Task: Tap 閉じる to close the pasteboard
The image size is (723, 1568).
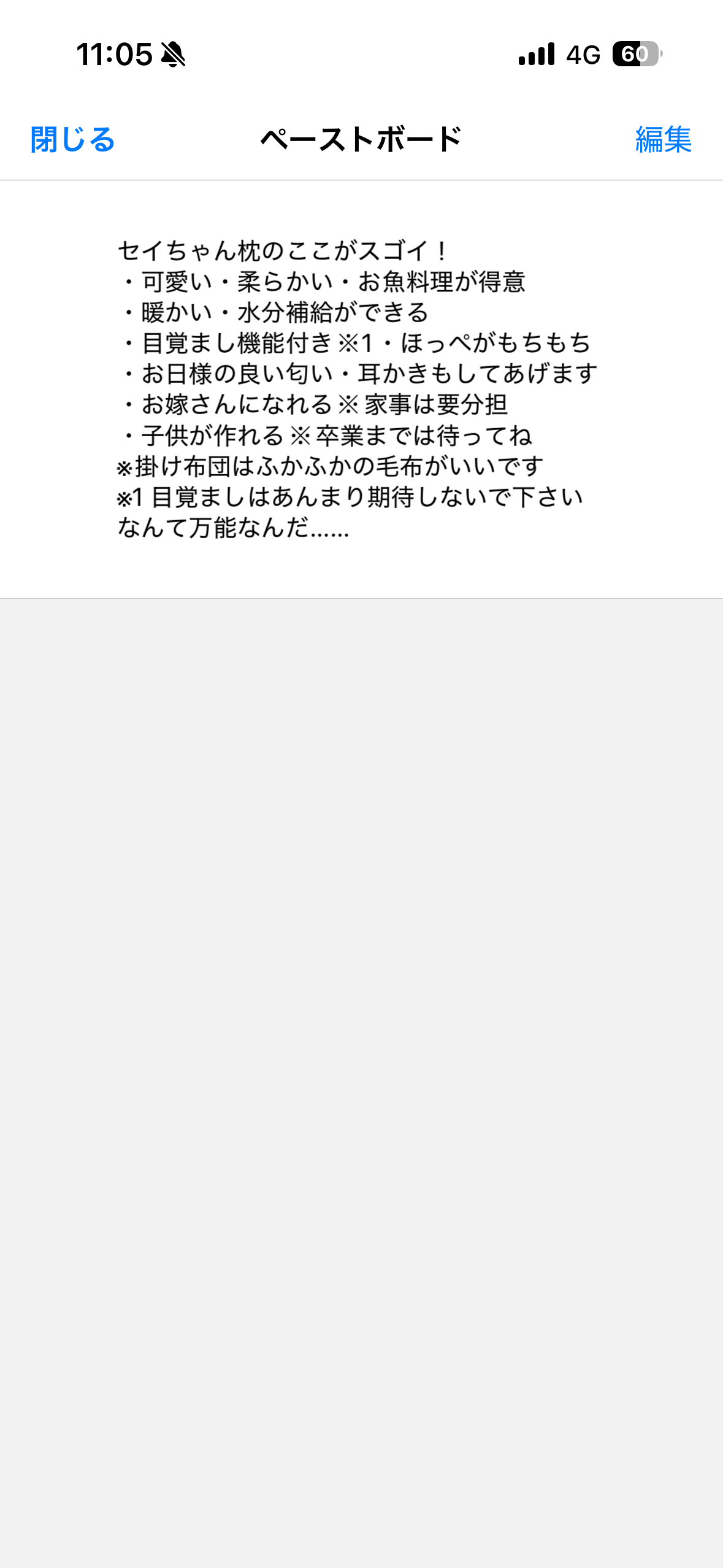Action: coord(72,140)
